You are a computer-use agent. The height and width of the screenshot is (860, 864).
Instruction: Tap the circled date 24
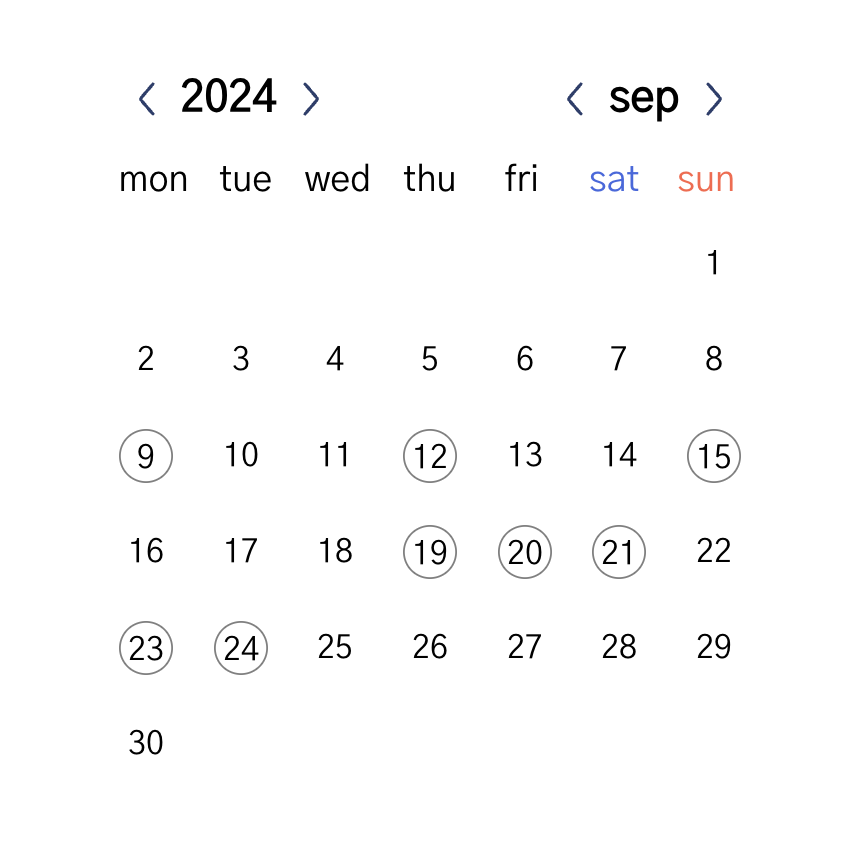click(x=241, y=648)
